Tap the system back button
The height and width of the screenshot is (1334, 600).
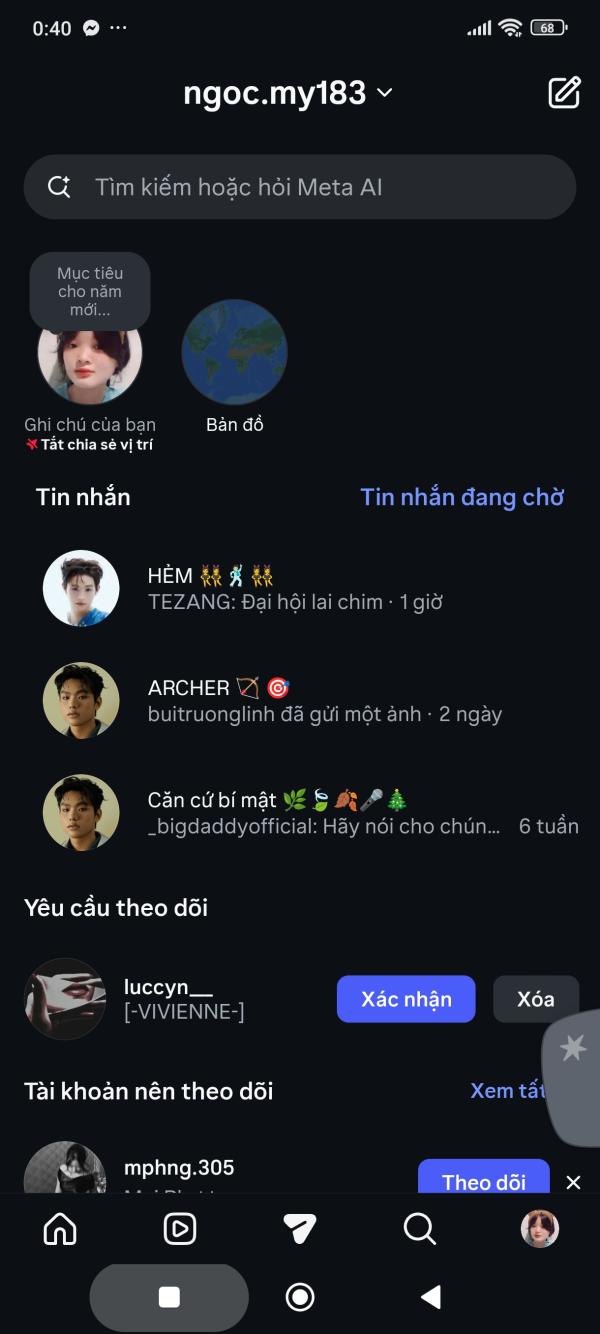[431, 1297]
